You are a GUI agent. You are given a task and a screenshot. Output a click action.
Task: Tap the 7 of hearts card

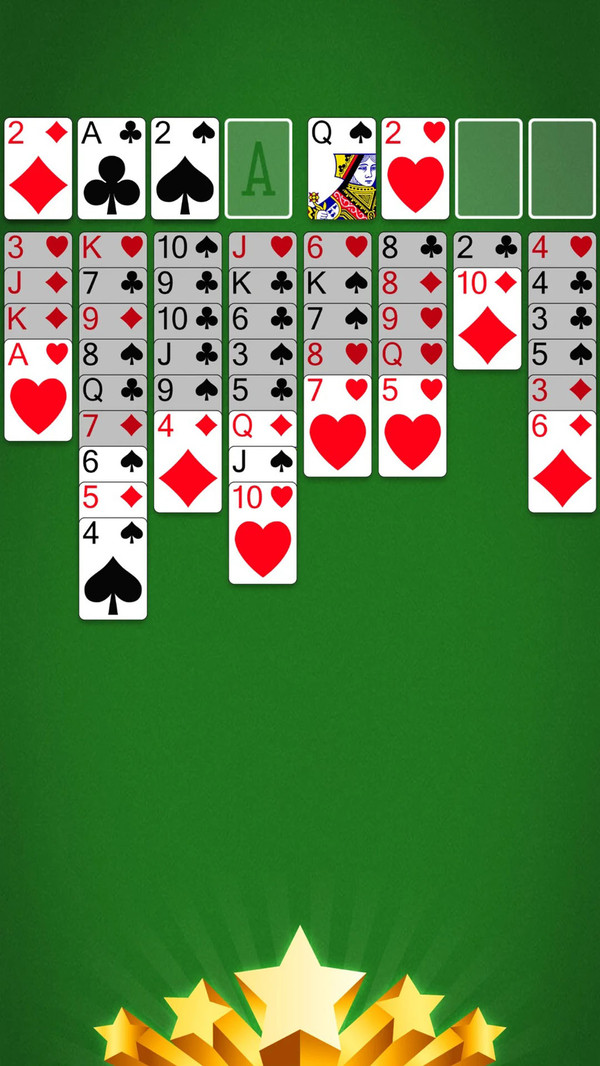(x=338, y=426)
